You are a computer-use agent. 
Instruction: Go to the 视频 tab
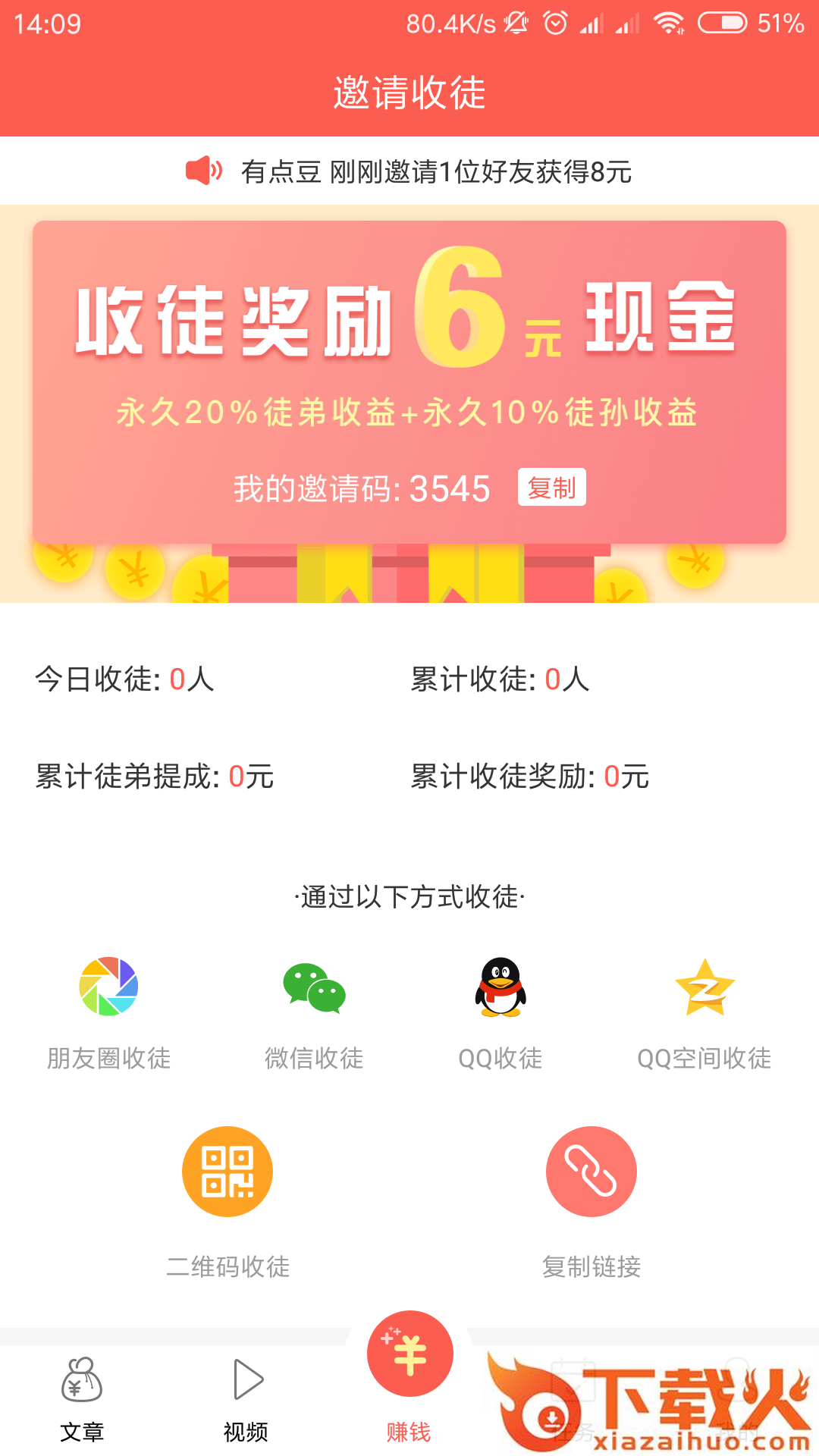pos(246,1399)
